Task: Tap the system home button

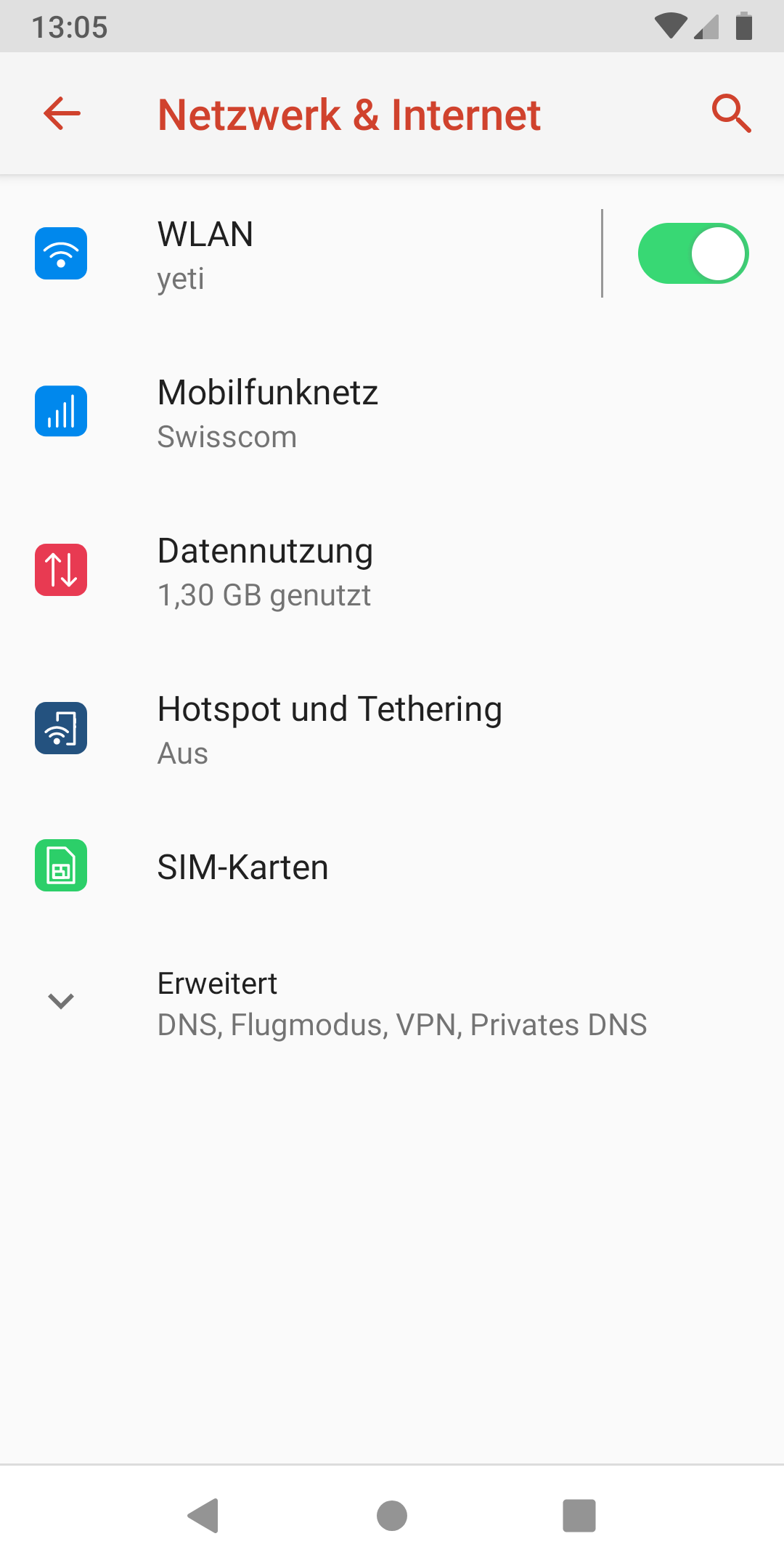Action: click(x=392, y=1516)
